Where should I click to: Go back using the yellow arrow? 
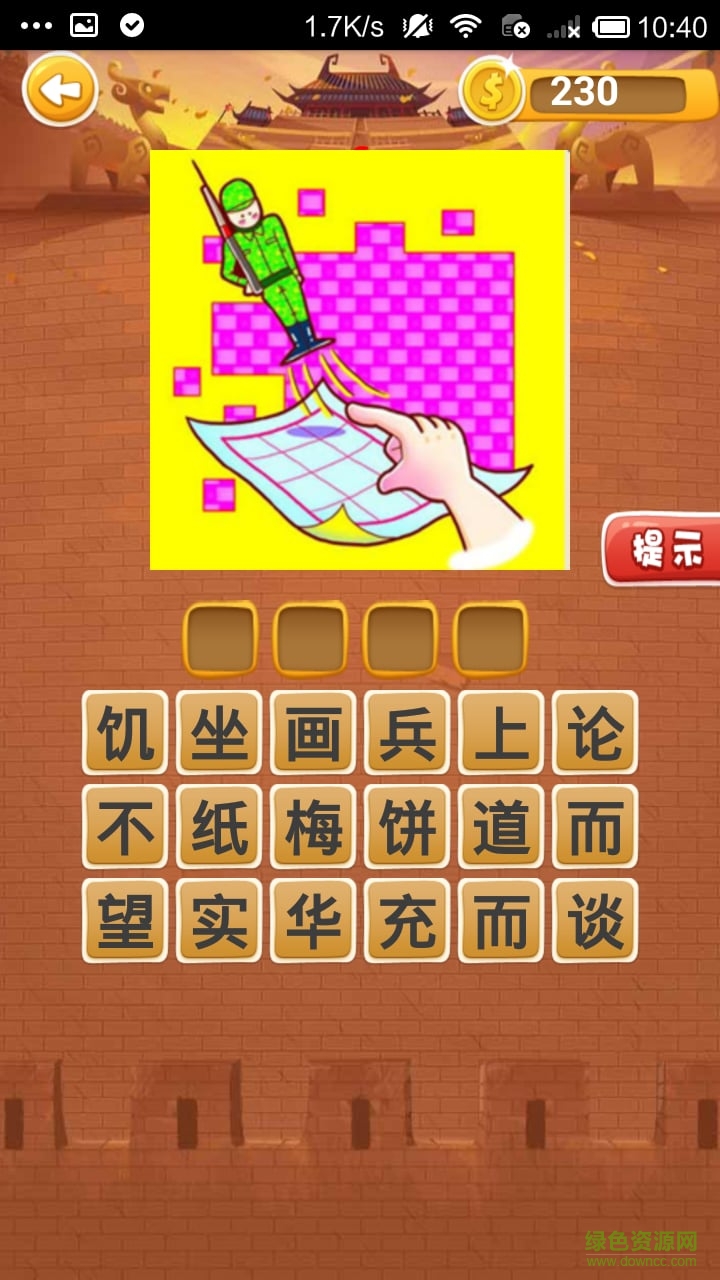click(x=60, y=91)
